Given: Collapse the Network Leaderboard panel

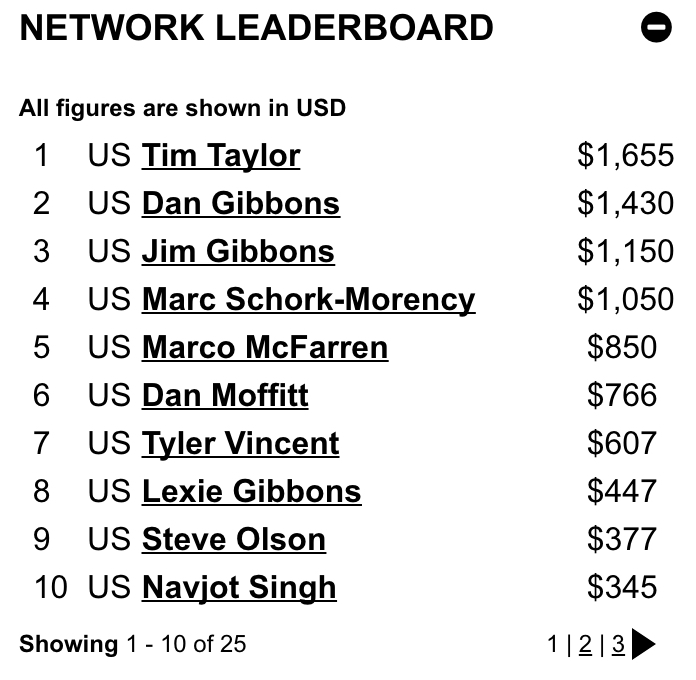Looking at the screenshot, I should coord(656,28).
